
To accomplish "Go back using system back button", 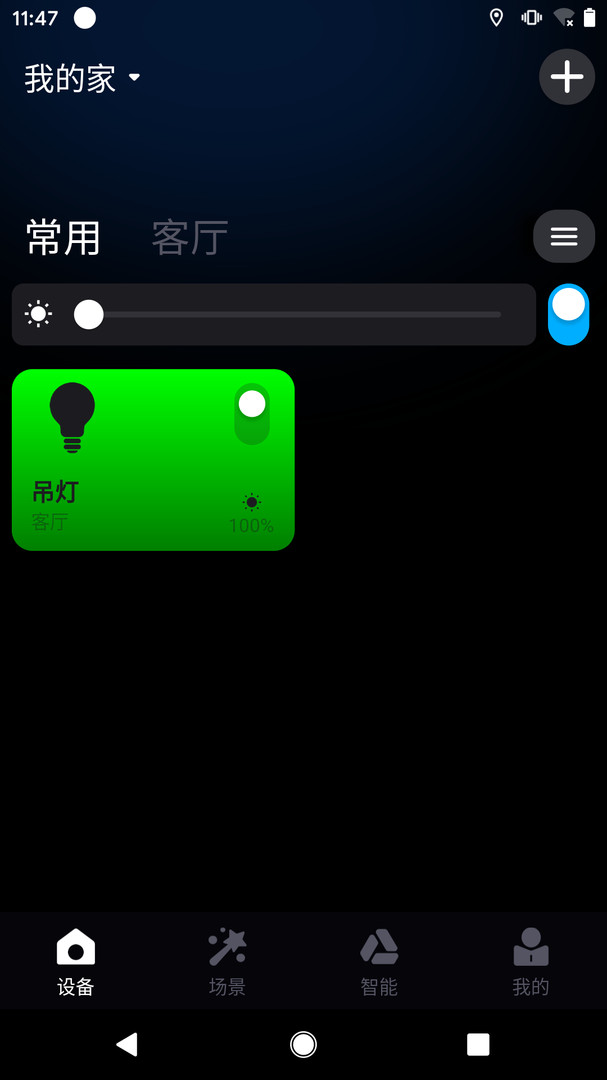I will point(127,1045).
